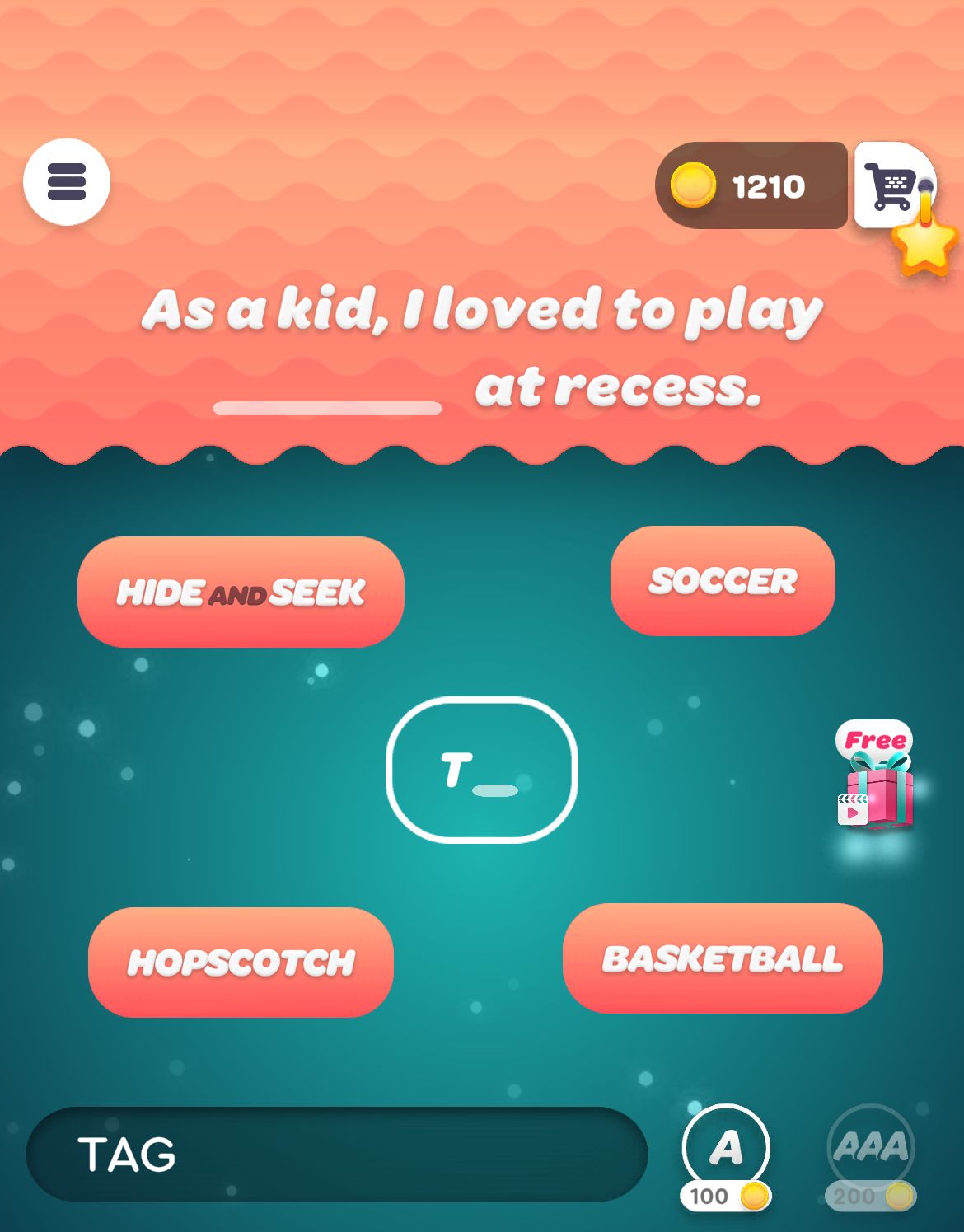Tap the hidden T_ answer bubble
This screenshot has height=1232, width=964.
(482, 771)
